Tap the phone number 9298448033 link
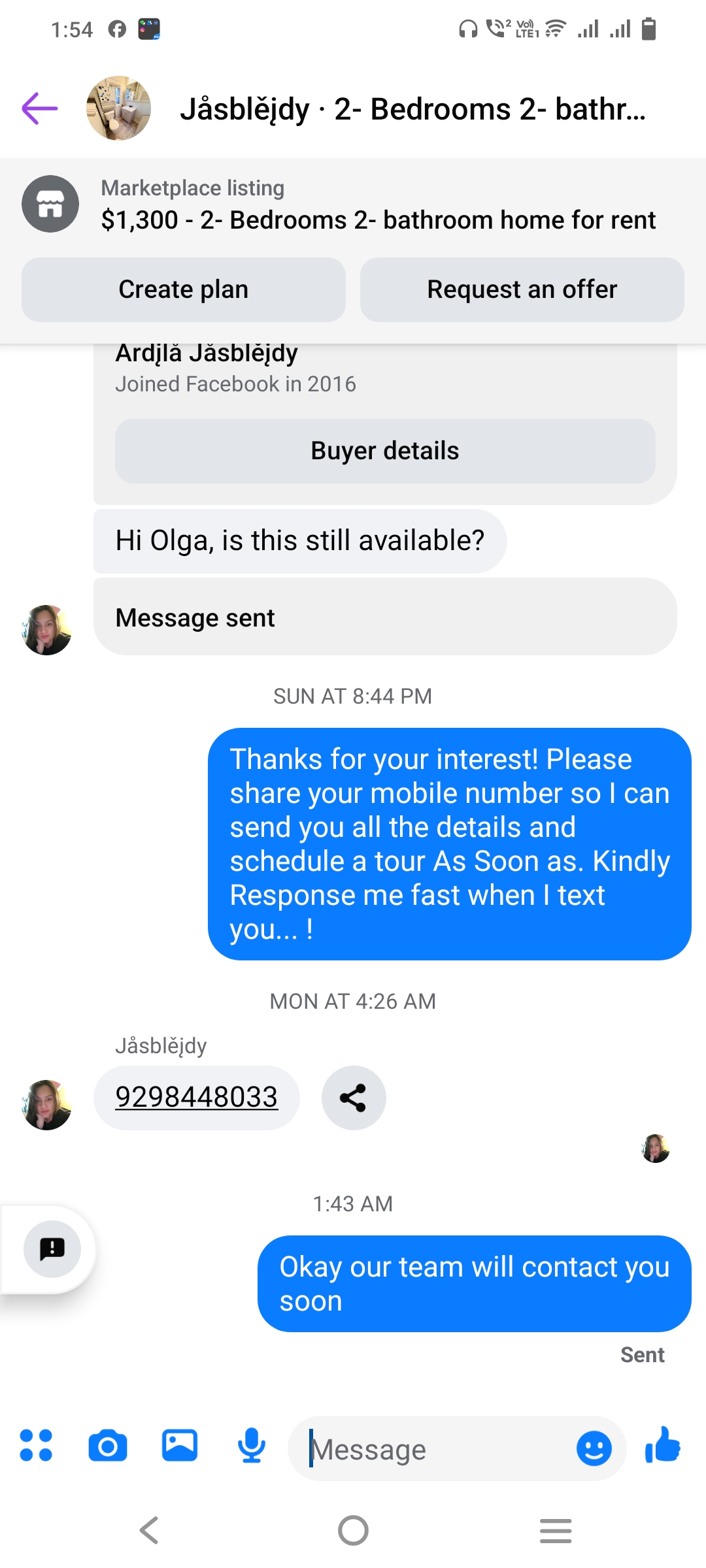 coord(196,1097)
